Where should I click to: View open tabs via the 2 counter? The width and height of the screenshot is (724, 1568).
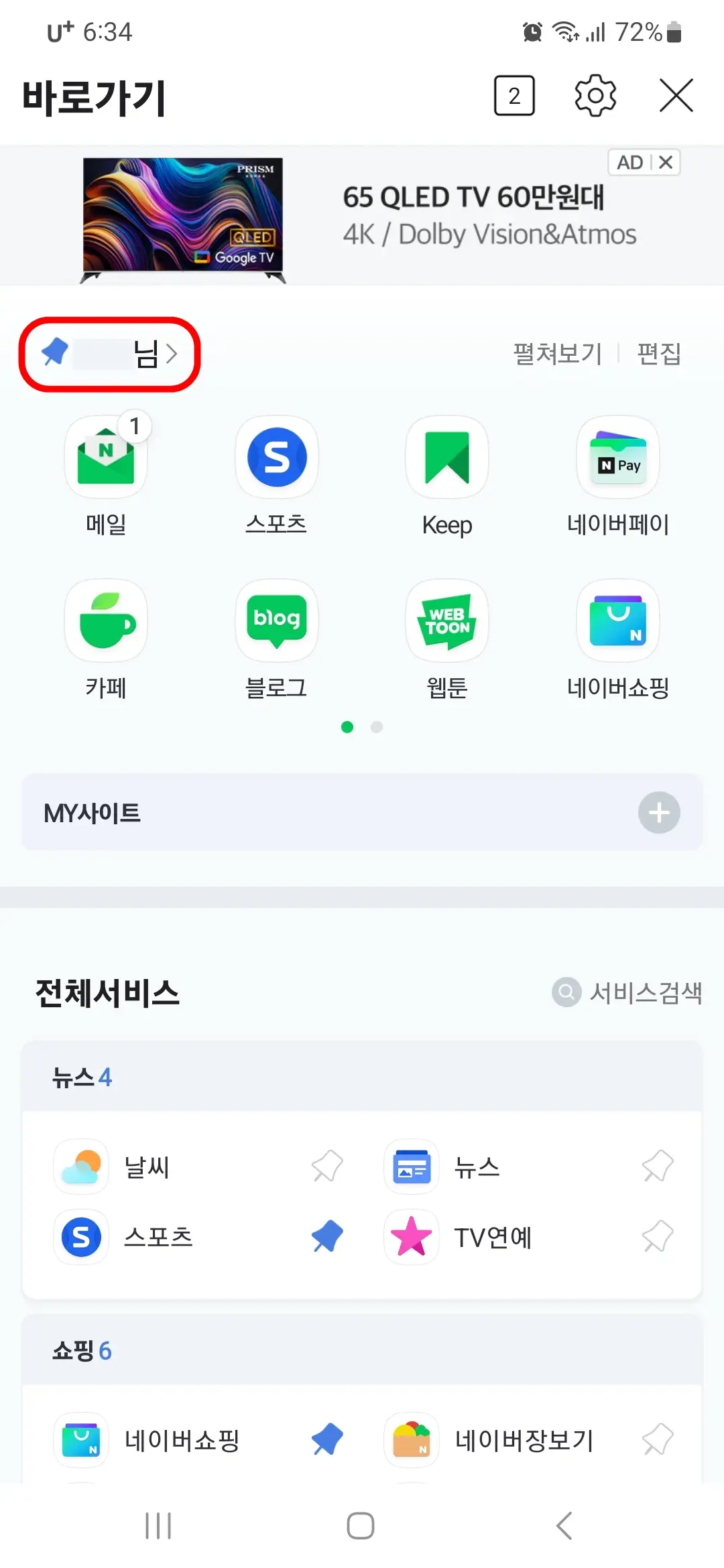pyautogui.click(x=514, y=95)
